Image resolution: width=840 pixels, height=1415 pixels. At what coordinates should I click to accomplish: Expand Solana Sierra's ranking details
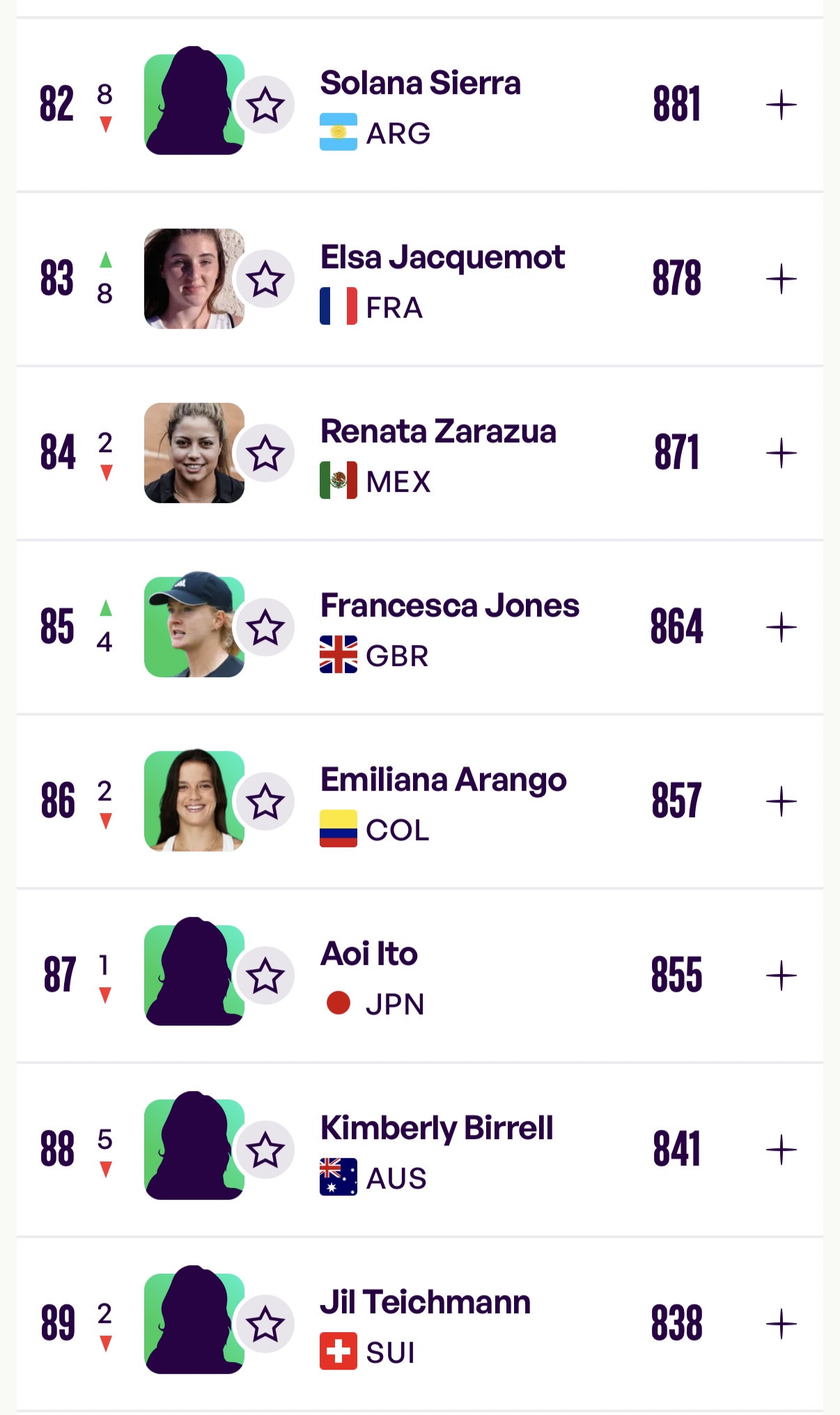pyautogui.click(x=781, y=105)
